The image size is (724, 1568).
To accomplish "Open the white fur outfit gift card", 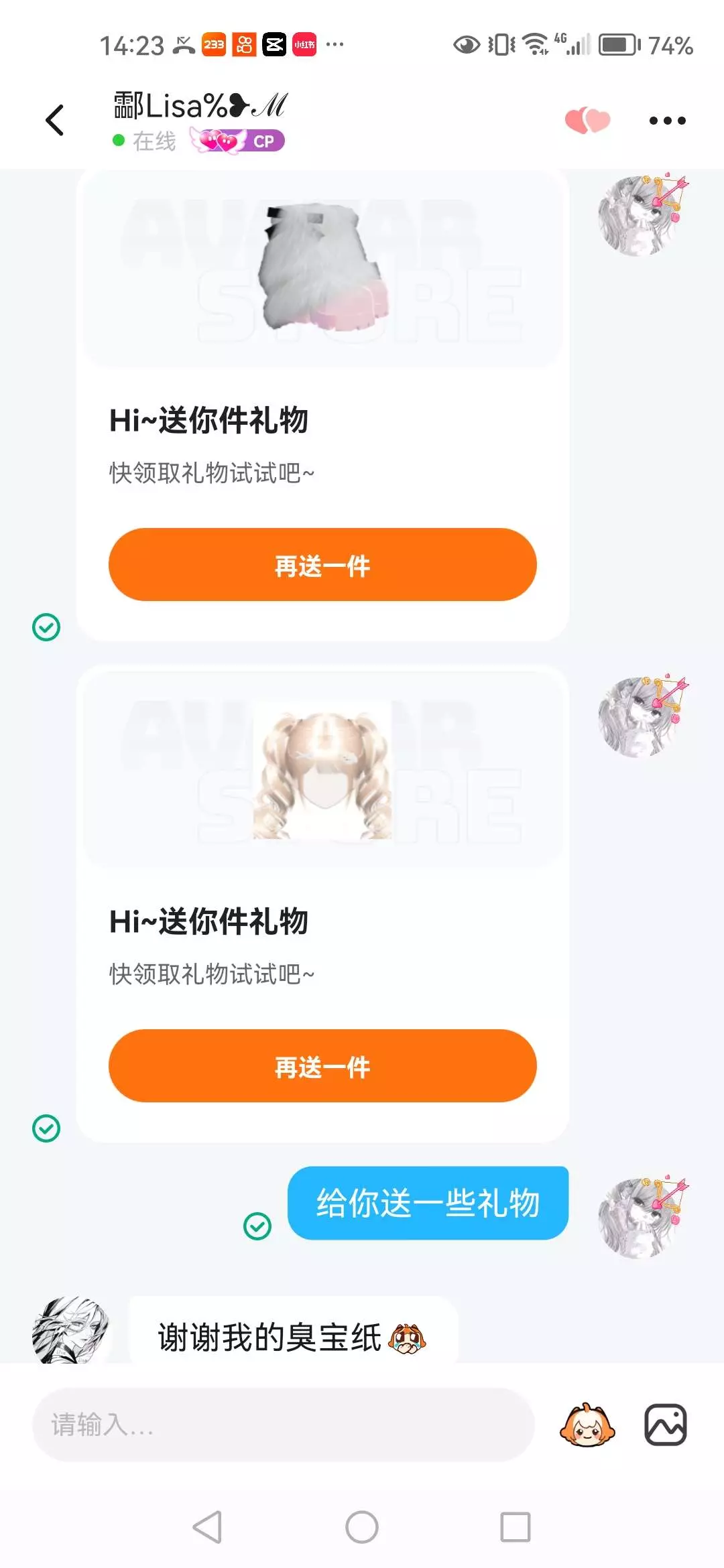I will (x=322, y=268).
